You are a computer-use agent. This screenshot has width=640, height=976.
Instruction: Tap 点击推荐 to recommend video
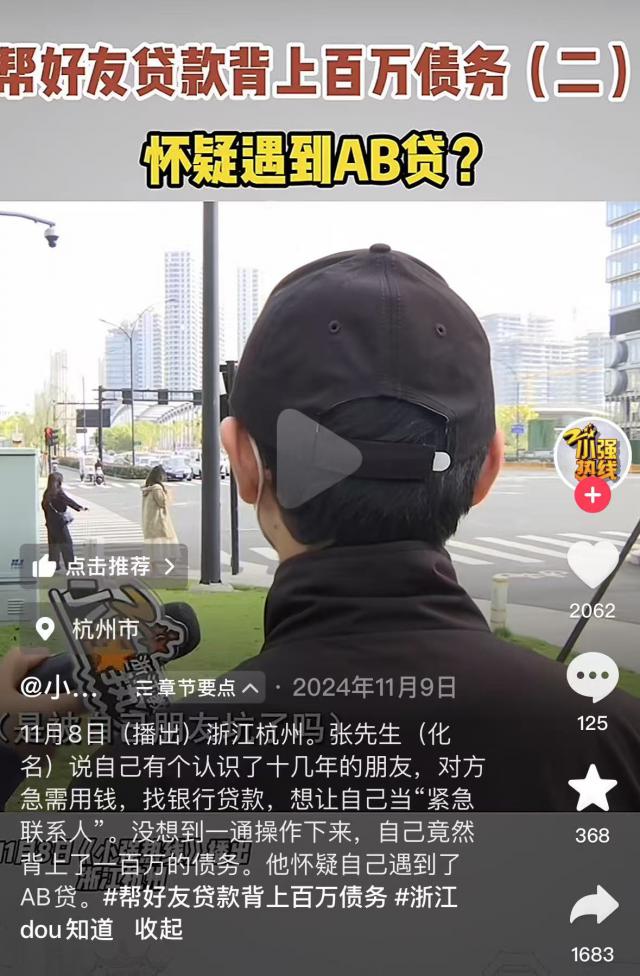pos(105,566)
